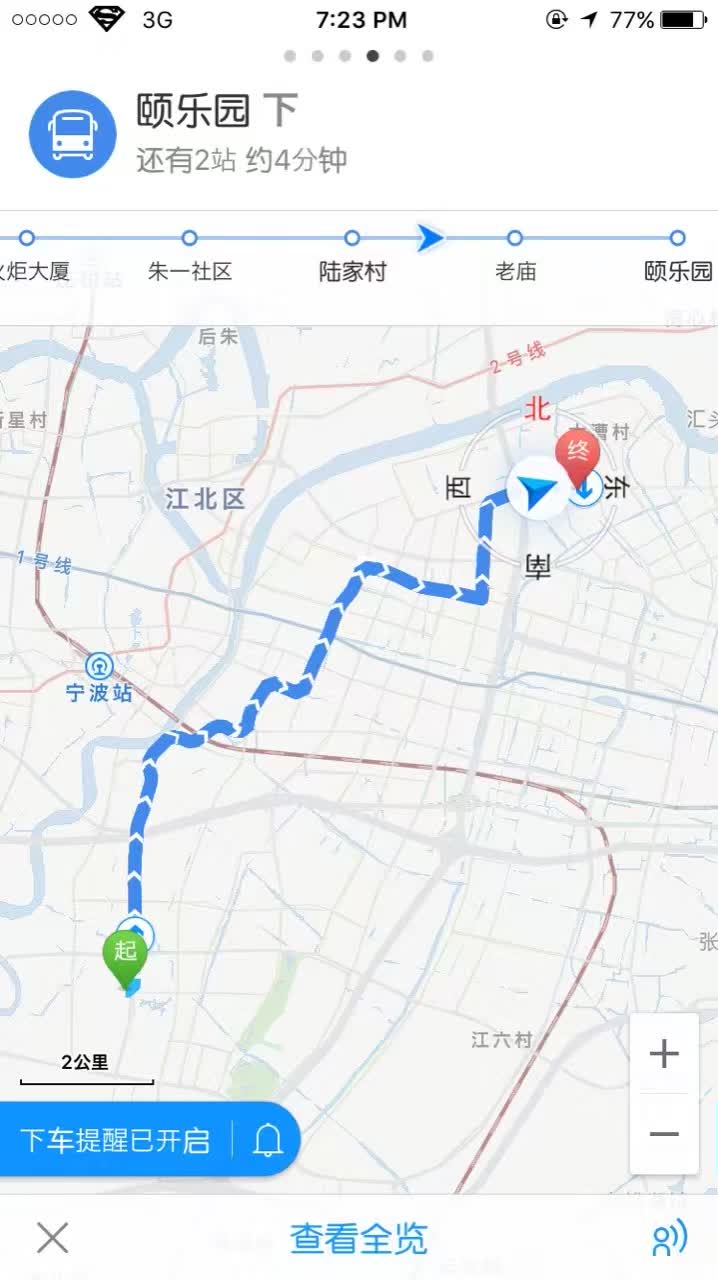Tap the 宁波站 station on the map
This screenshot has width=718, height=1280.
99,679
